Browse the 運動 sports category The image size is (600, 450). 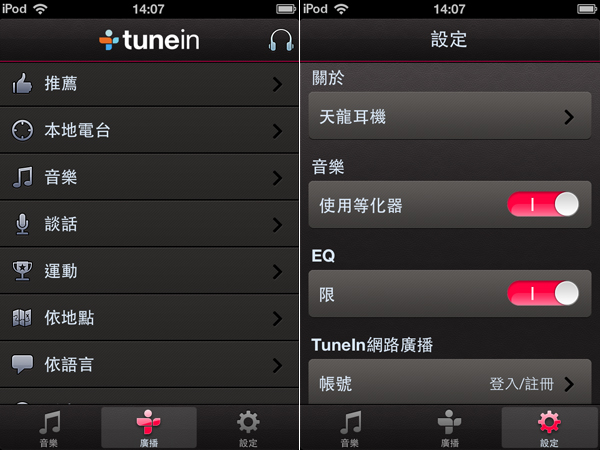[x=150, y=271]
